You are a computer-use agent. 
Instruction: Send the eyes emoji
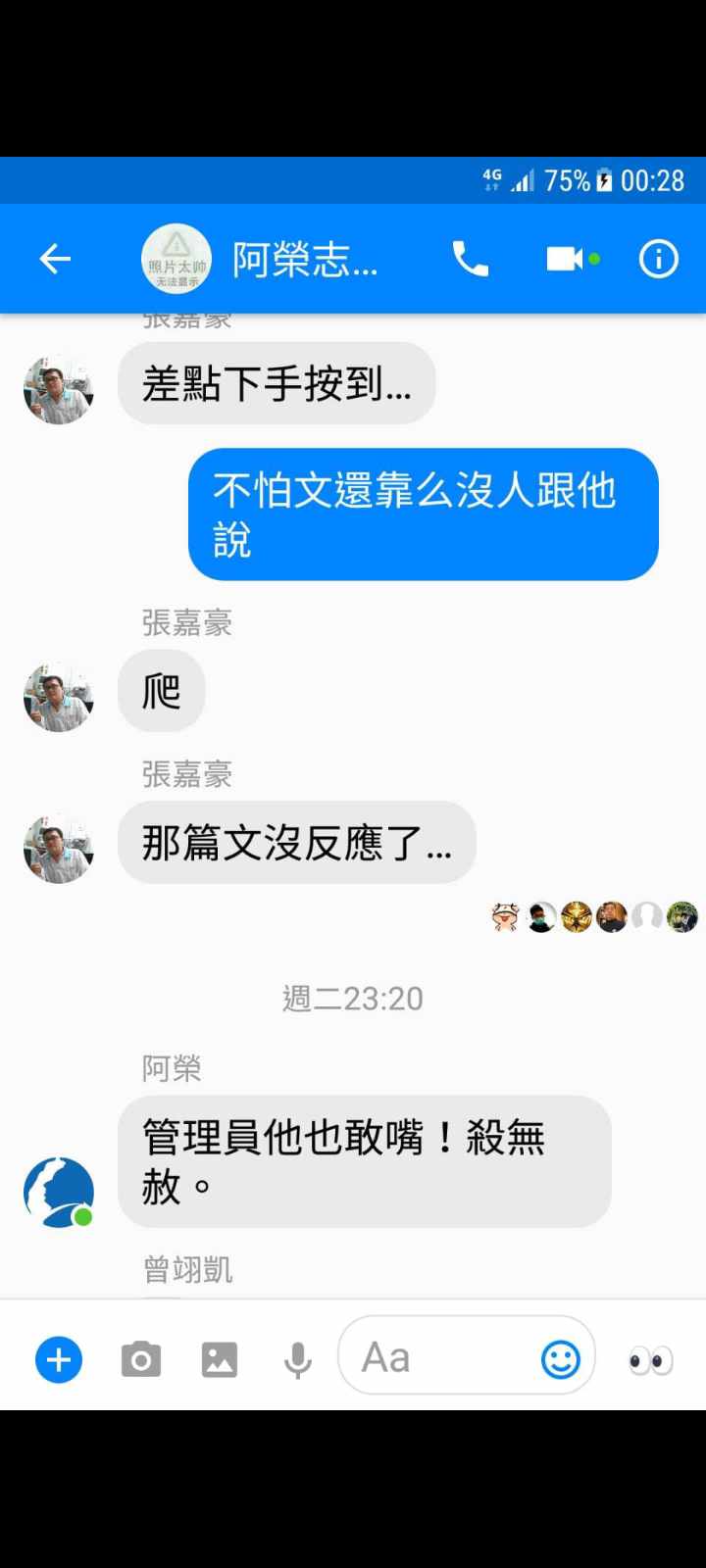coord(650,1359)
